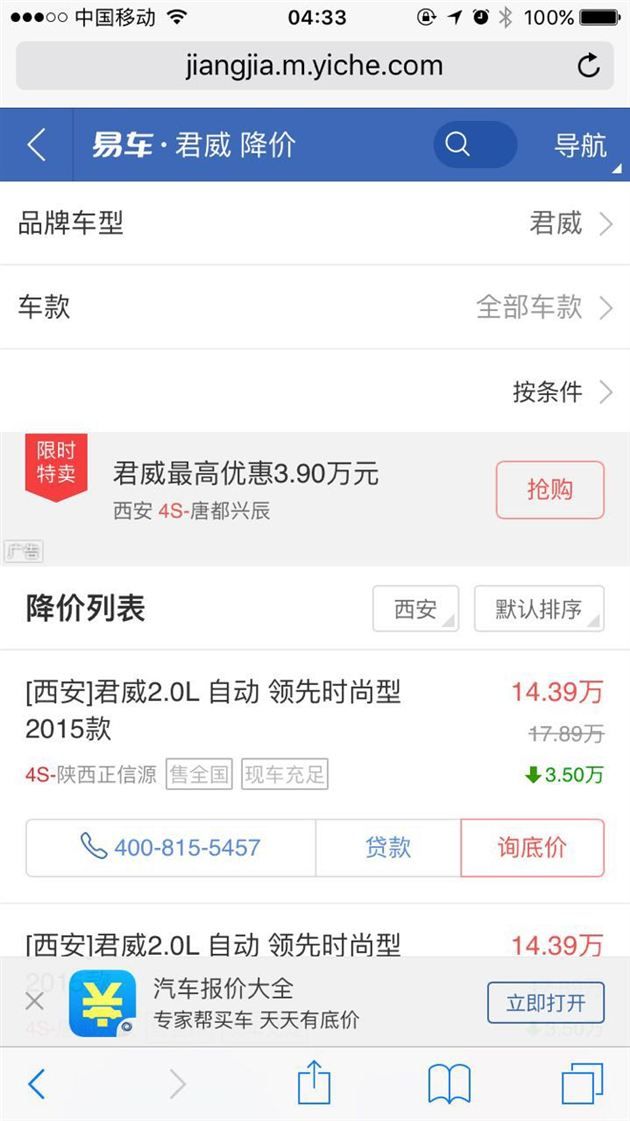Open the 默认排序 sorting dropdown
The image size is (630, 1121).
pos(539,608)
